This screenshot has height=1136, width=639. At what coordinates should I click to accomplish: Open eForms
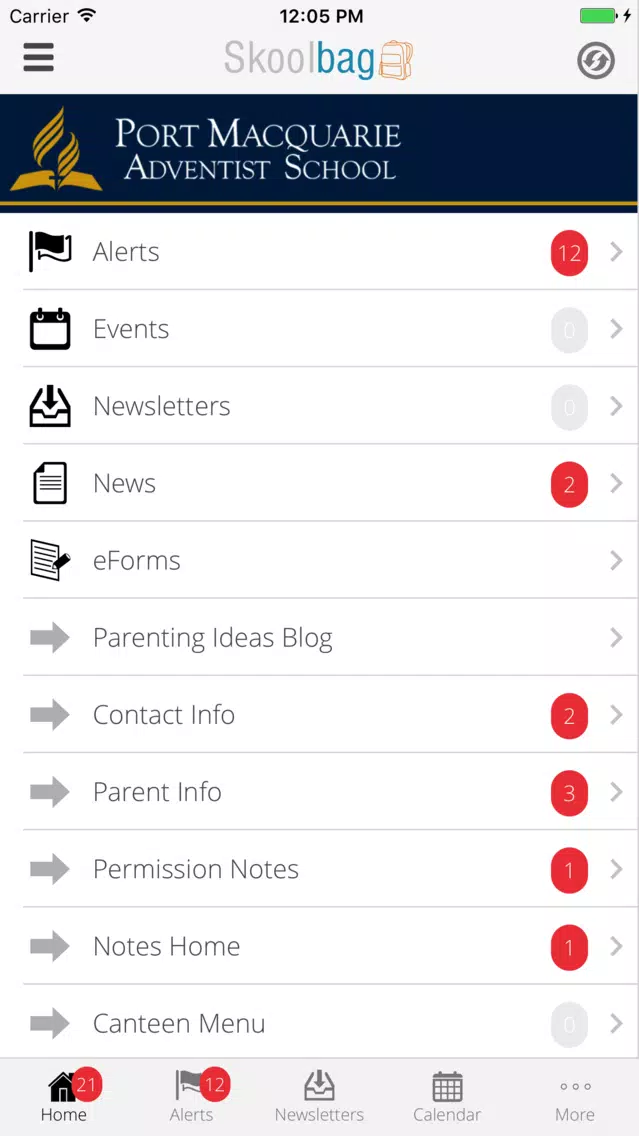(320, 560)
